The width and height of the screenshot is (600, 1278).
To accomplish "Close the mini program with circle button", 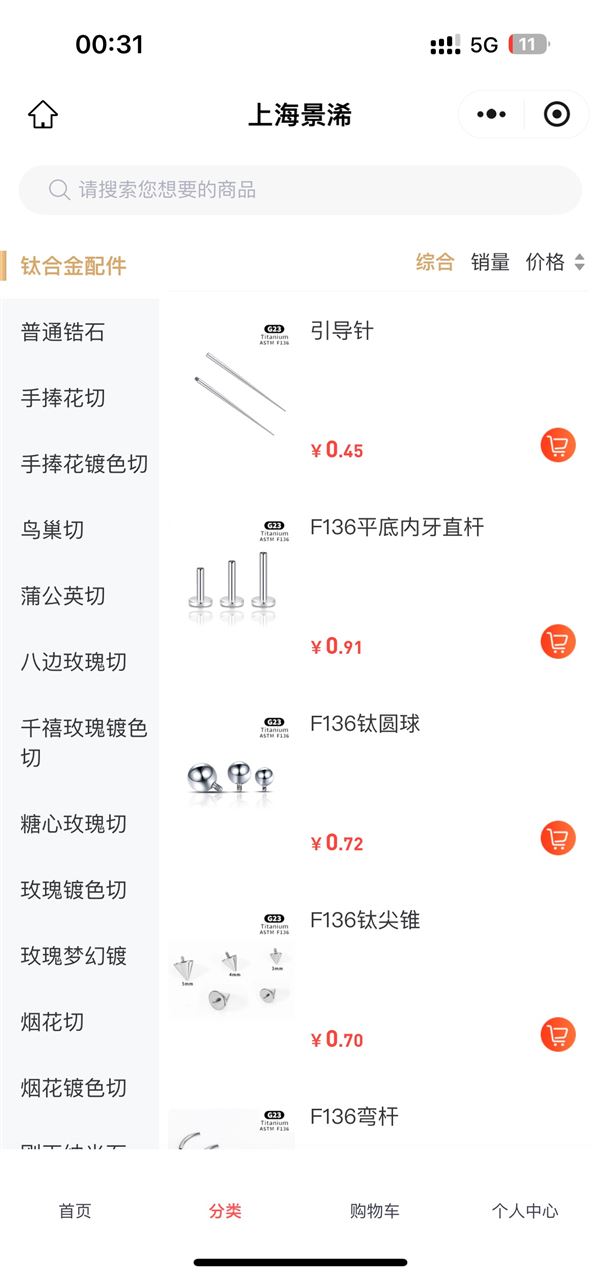I will 556,115.
